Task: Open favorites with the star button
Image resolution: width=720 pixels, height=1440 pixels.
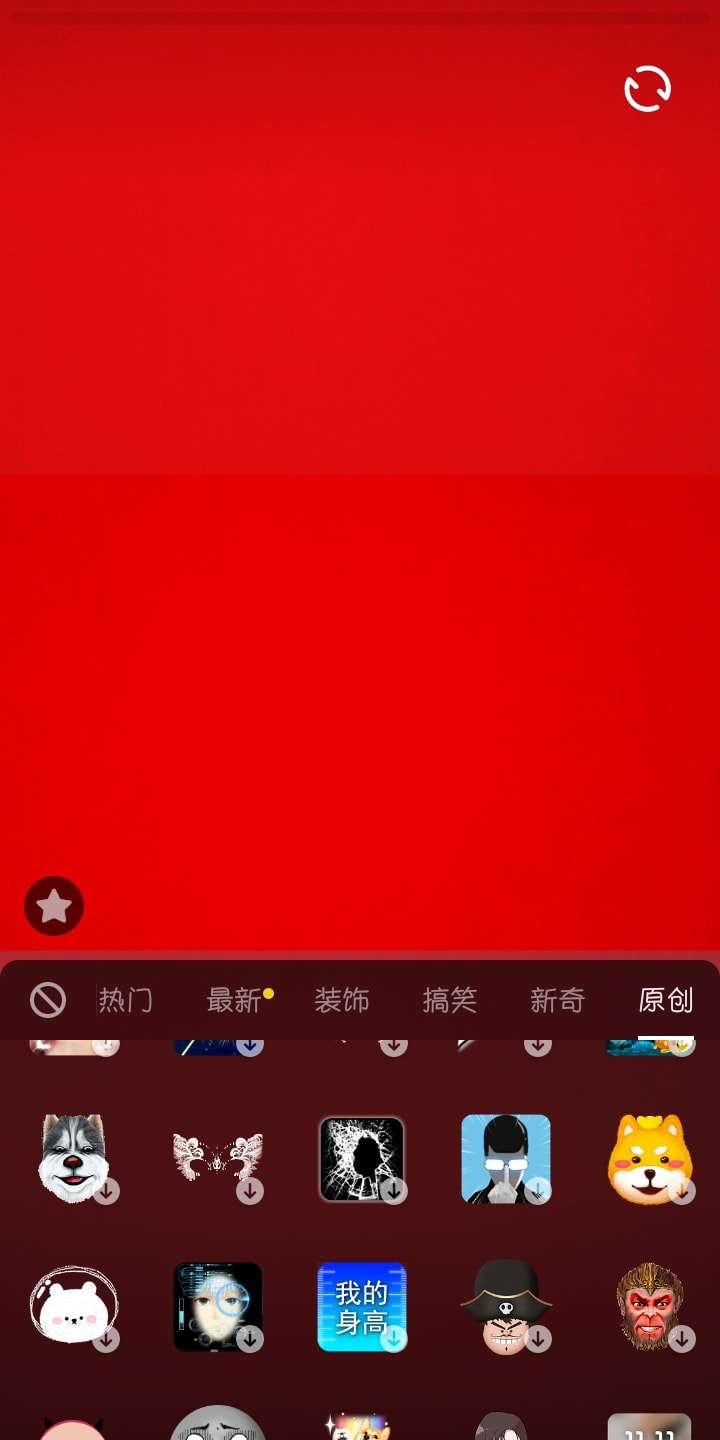Action: click(x=54, y=906)
